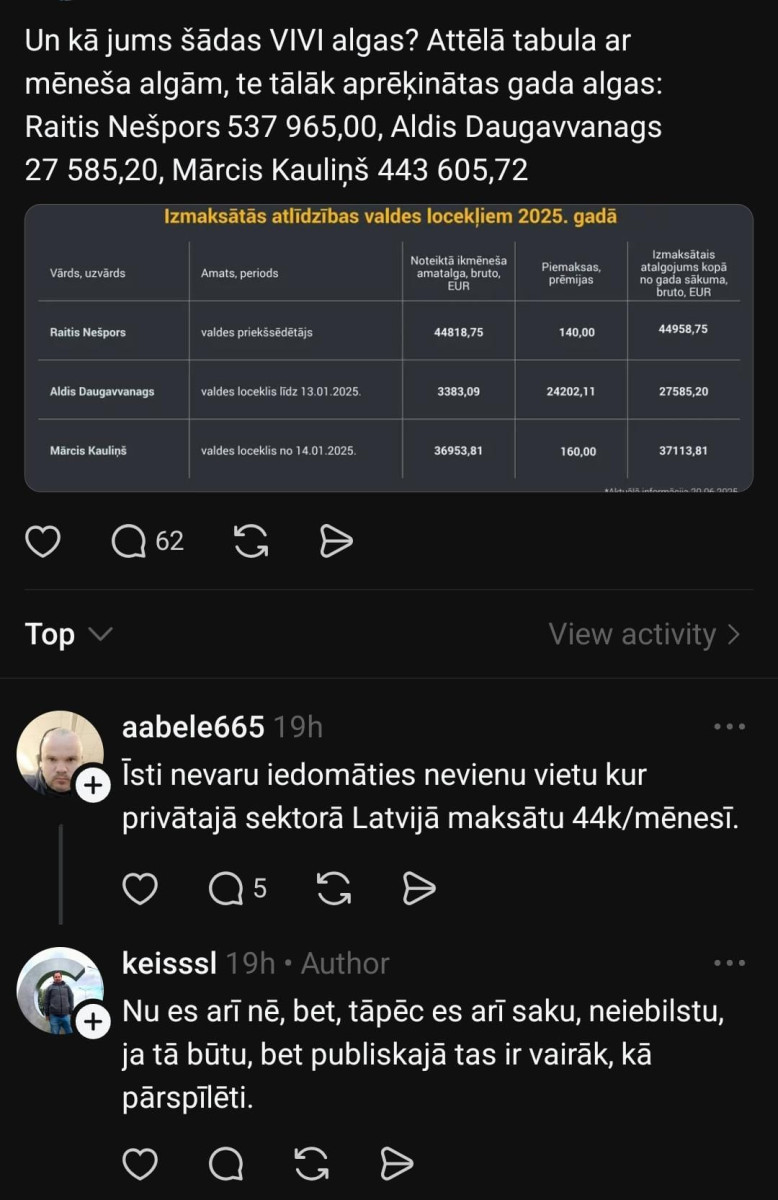
Task: Open aabele665's profile picture
Action: pyautogui.click(x=59, y=751)
